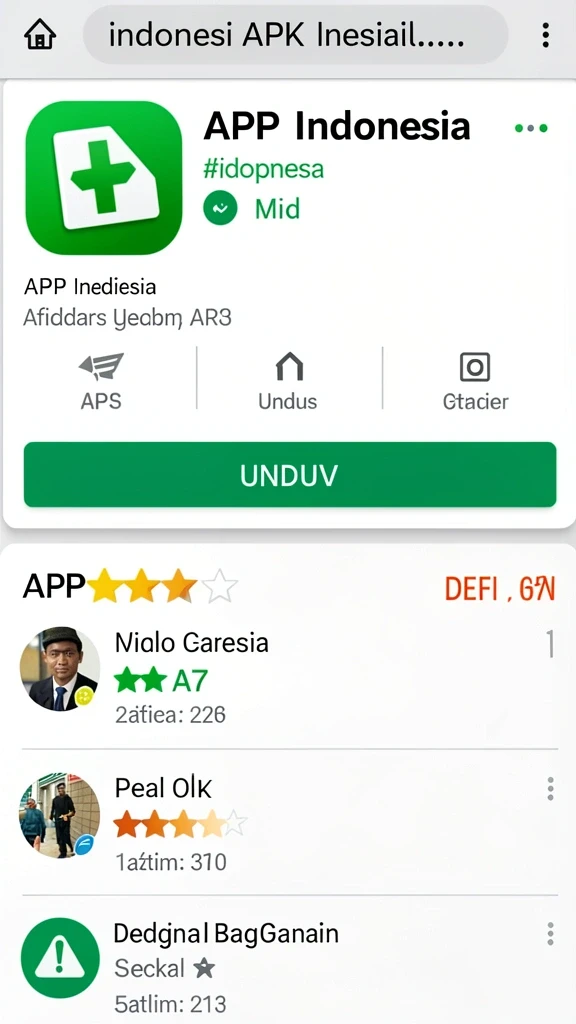Screen dimensions: 576x1024
Task: Open the red DEFI link in the reviews header
Action: click(500, 589)
